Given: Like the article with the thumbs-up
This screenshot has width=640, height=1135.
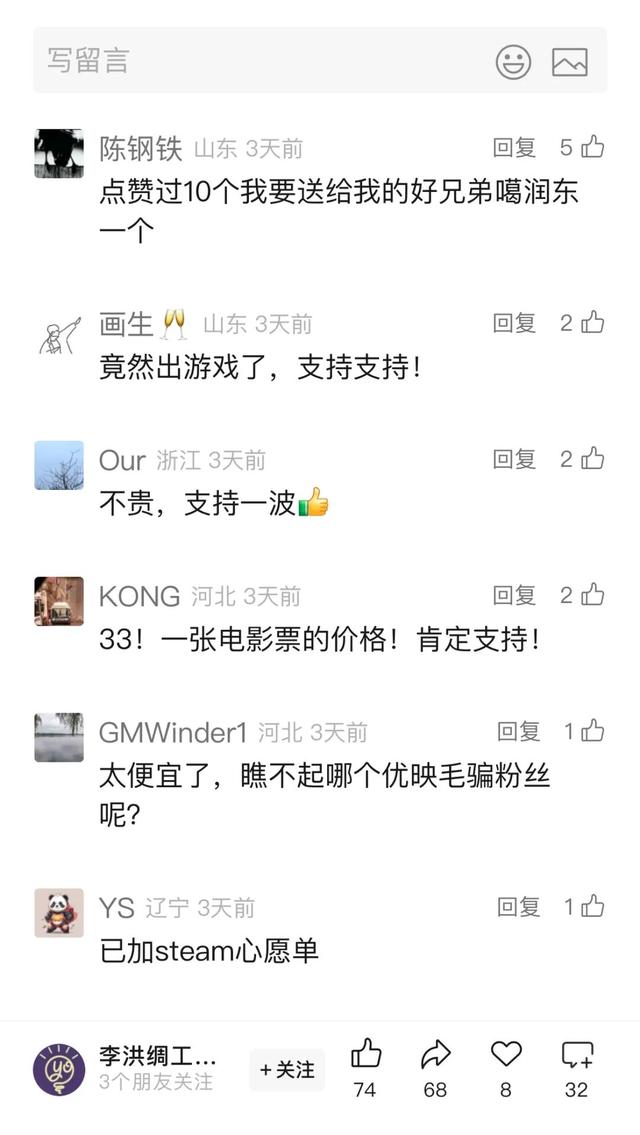Looking at the screenshot, I should tap(366, 1055).
